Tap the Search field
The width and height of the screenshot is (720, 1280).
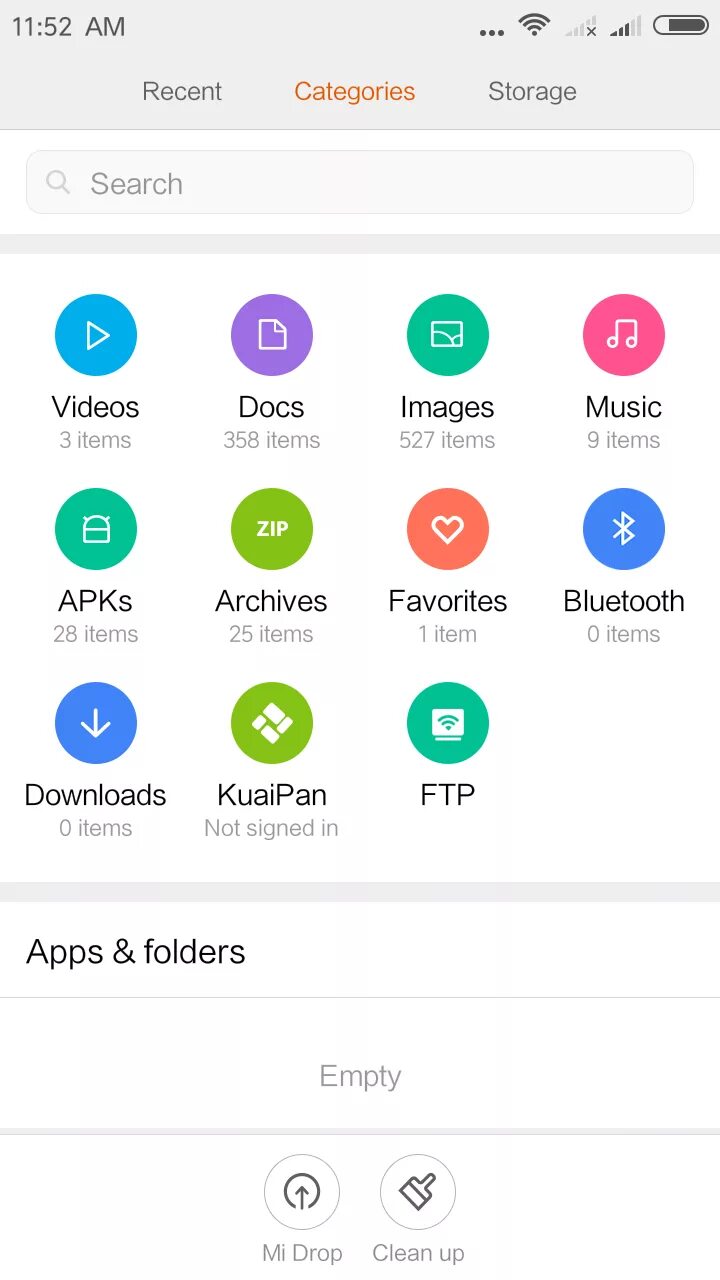point(360,183)
